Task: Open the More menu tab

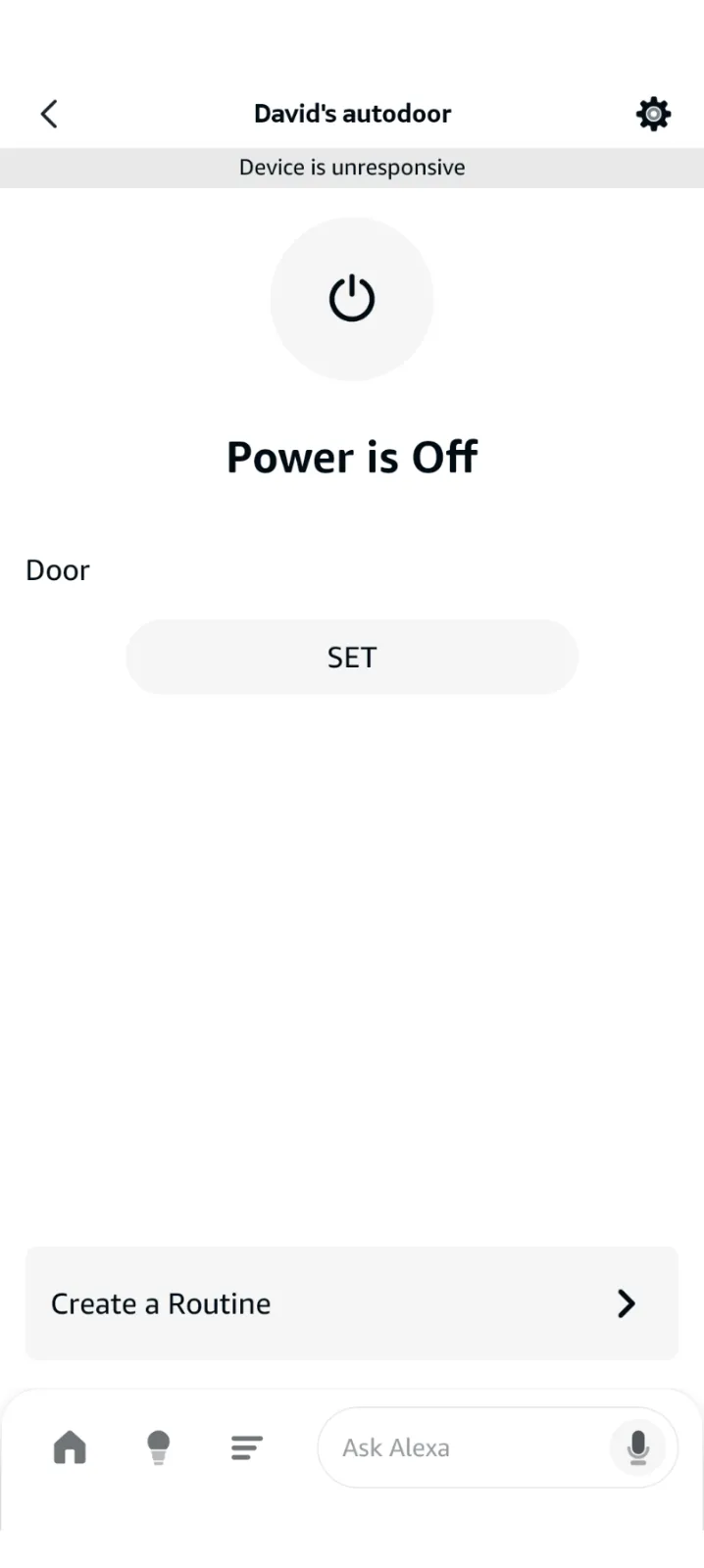Action: point(246,1446)
